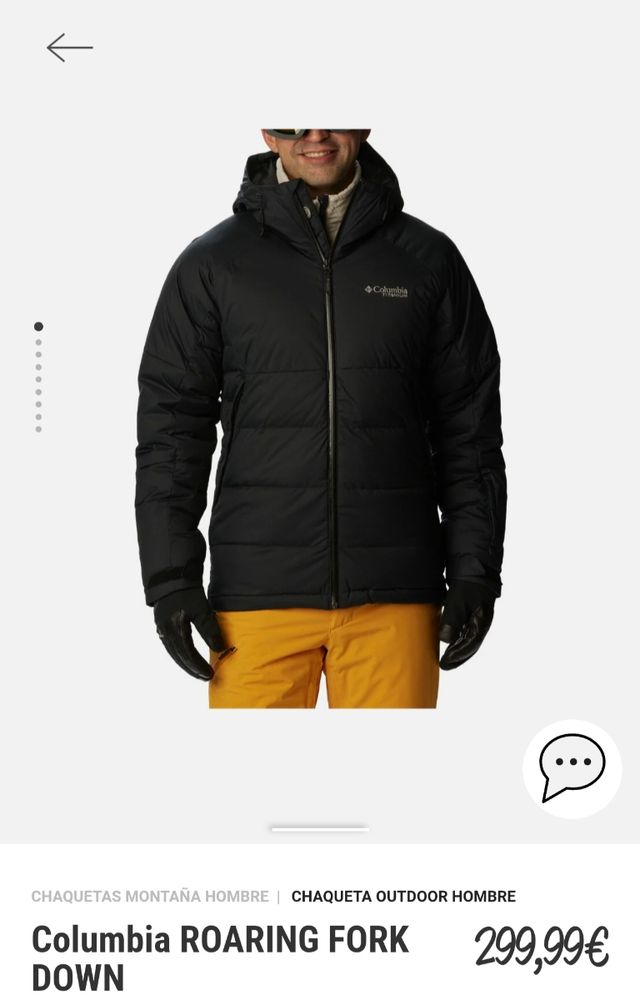Enlarge the Columbia jacket product photo
The width and height of the screenshot is (640, 1000).
point(320,420)
